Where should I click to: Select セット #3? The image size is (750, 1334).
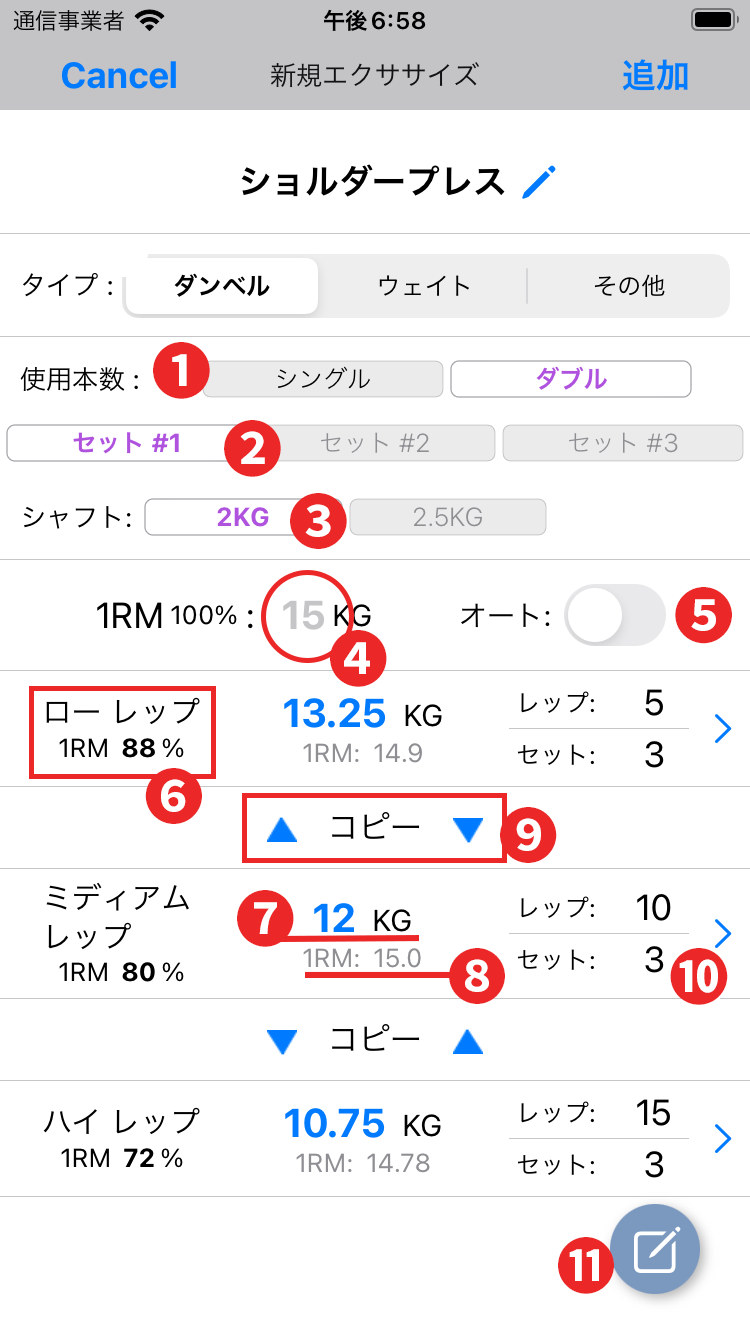622,443
